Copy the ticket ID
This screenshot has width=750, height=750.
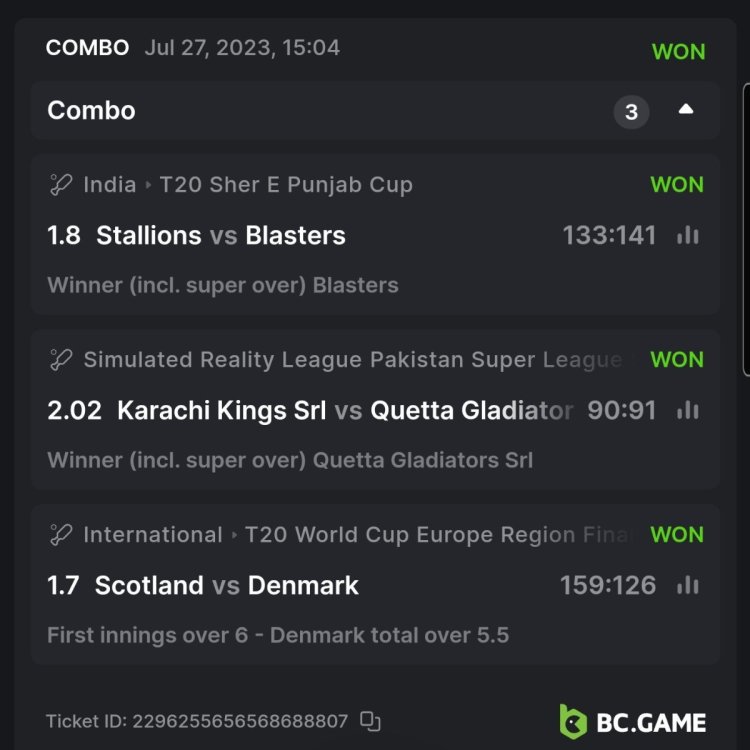pos(371,721)
